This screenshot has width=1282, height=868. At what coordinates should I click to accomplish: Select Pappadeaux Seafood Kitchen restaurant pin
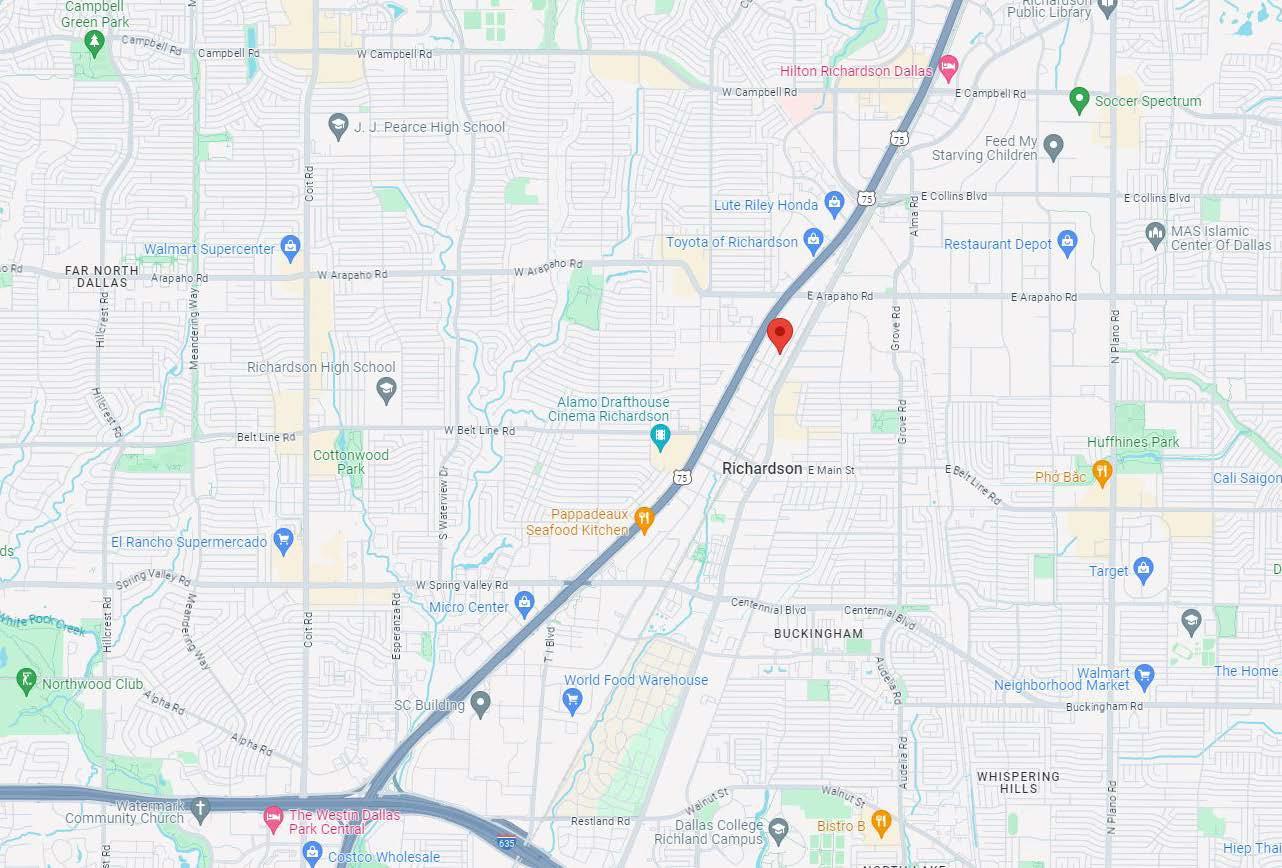[x=644, y=520]
